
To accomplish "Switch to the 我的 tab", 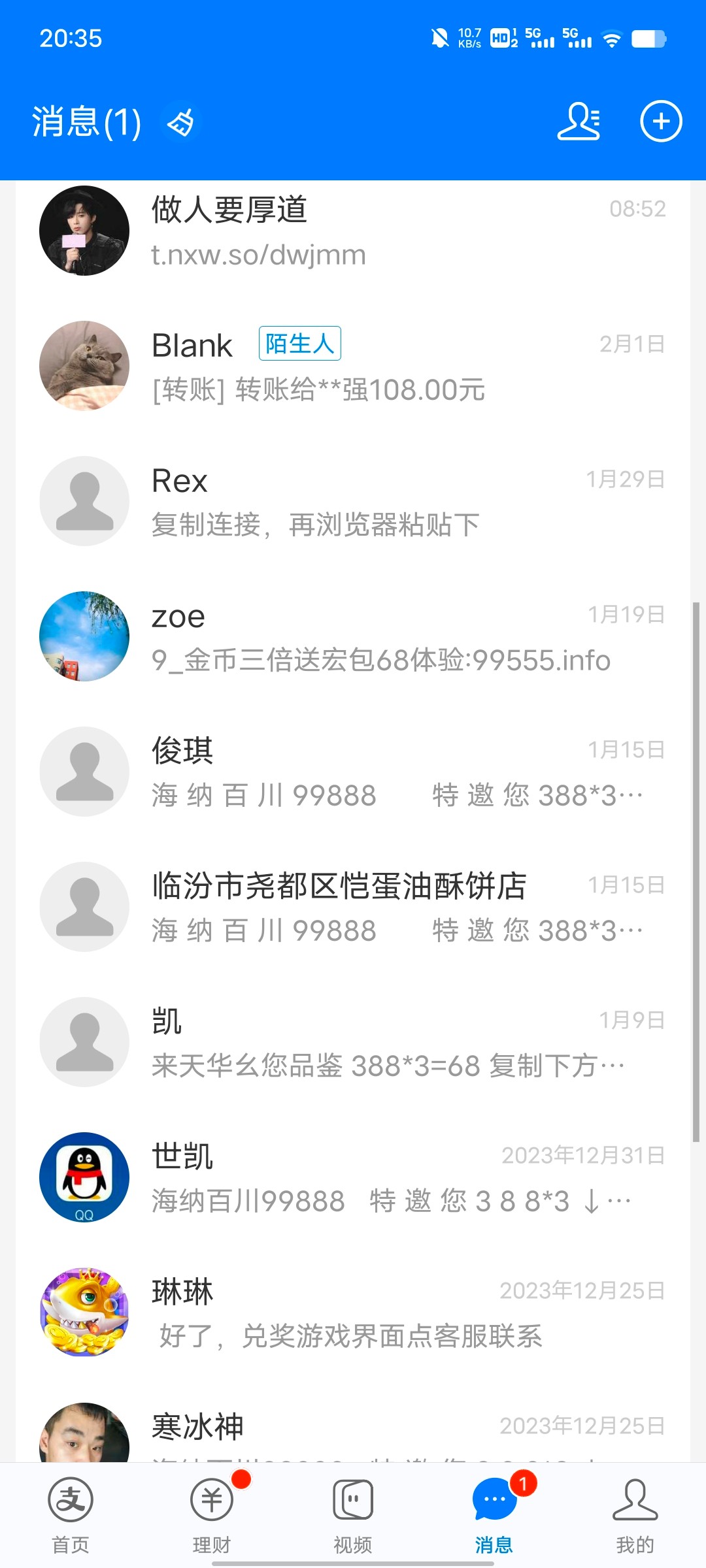I will [635, 1516].
